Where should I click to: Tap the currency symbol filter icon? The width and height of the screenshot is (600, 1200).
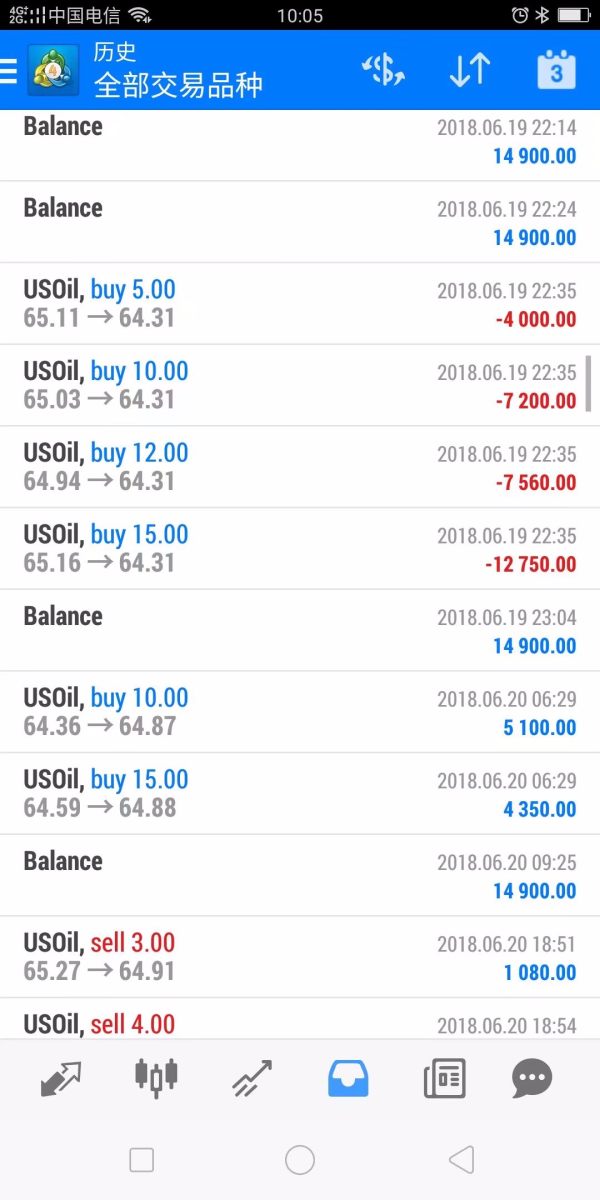[383, 70]
